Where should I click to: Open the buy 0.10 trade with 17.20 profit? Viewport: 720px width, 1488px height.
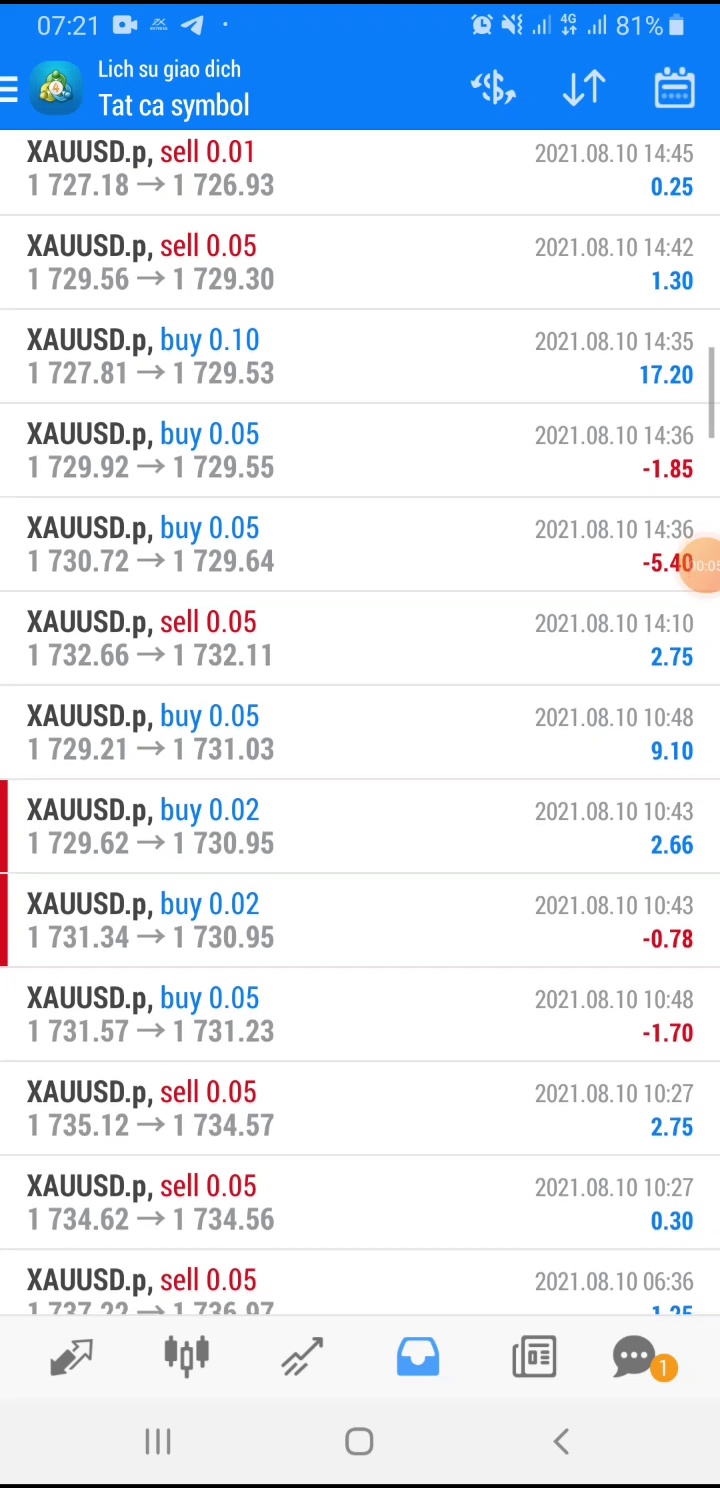[x=360, y=357]
